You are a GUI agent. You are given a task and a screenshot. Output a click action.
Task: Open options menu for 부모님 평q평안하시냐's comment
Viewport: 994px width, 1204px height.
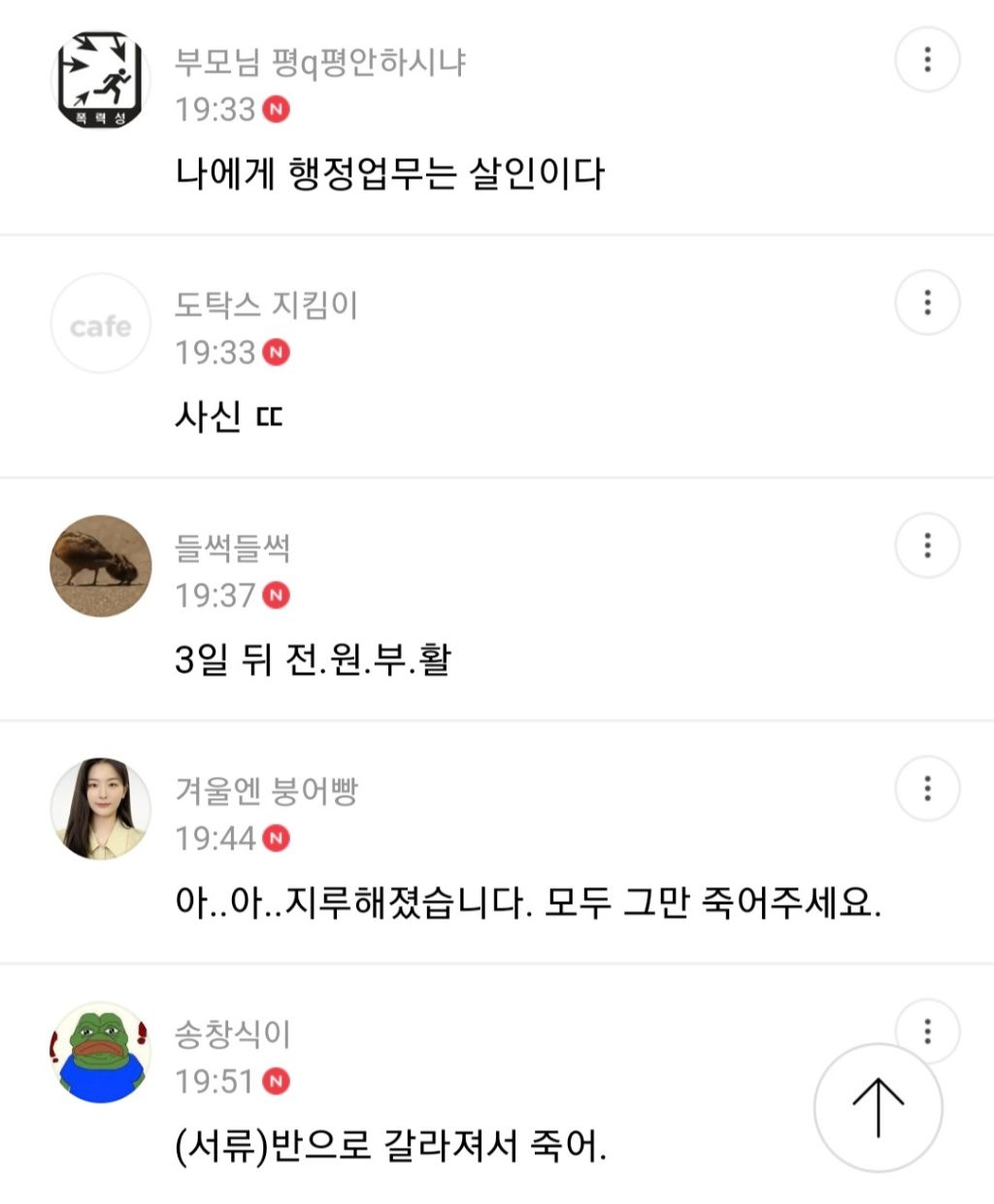pos(927,60)
